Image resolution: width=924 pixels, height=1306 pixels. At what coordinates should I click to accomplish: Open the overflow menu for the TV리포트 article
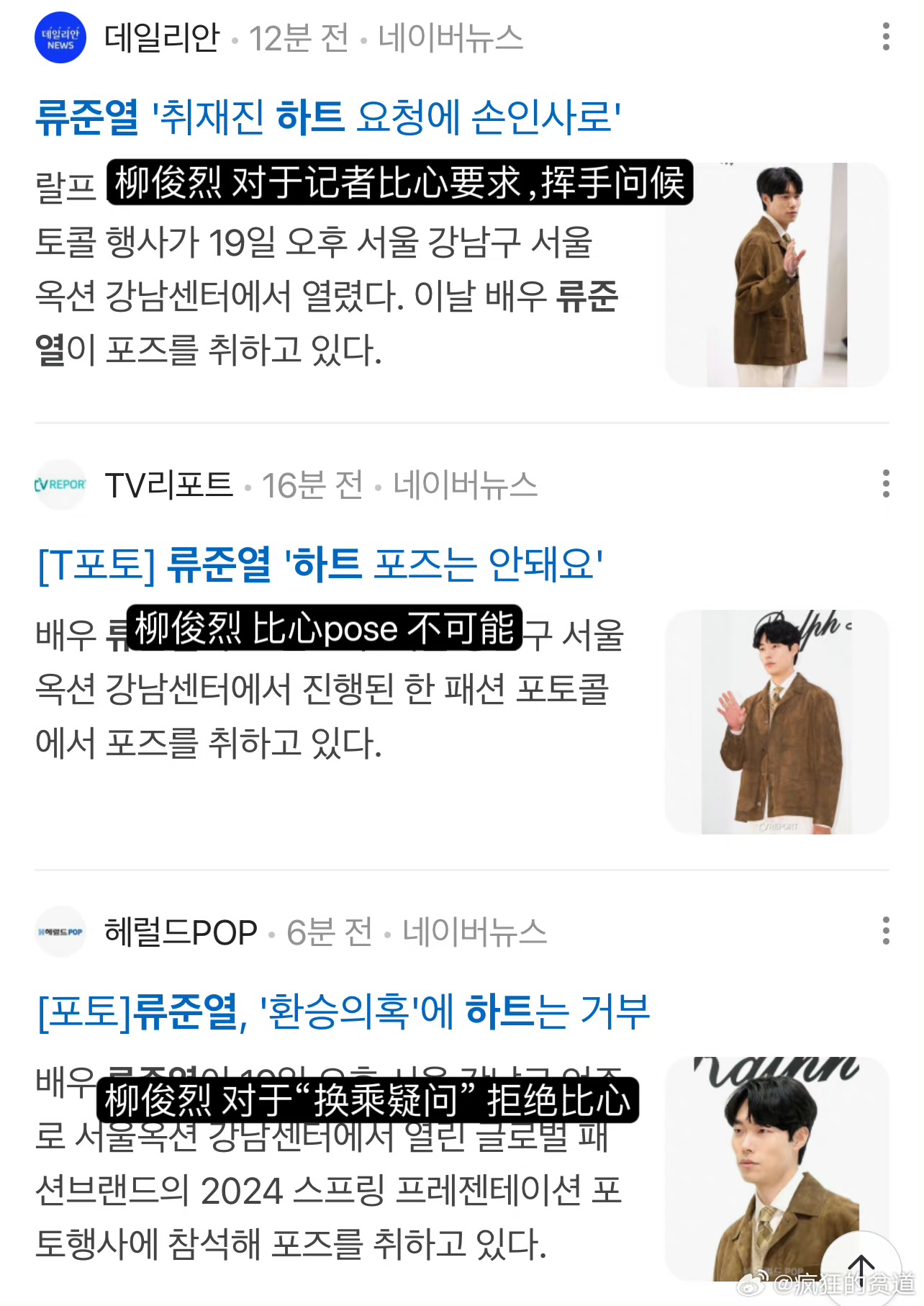(886, 484)
